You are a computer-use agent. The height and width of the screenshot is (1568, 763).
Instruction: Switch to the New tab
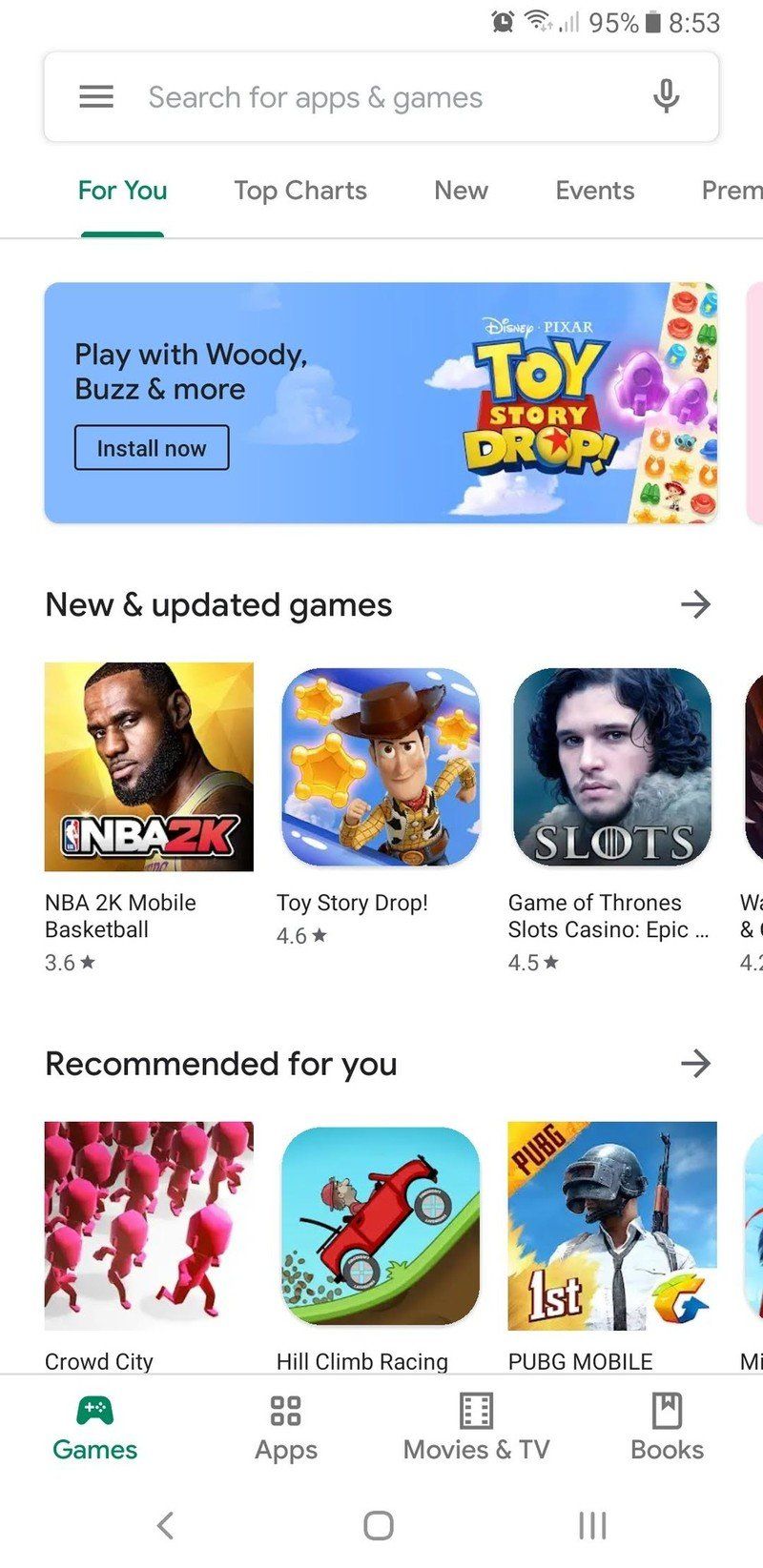pyautogui.click(x=461, y=191)
